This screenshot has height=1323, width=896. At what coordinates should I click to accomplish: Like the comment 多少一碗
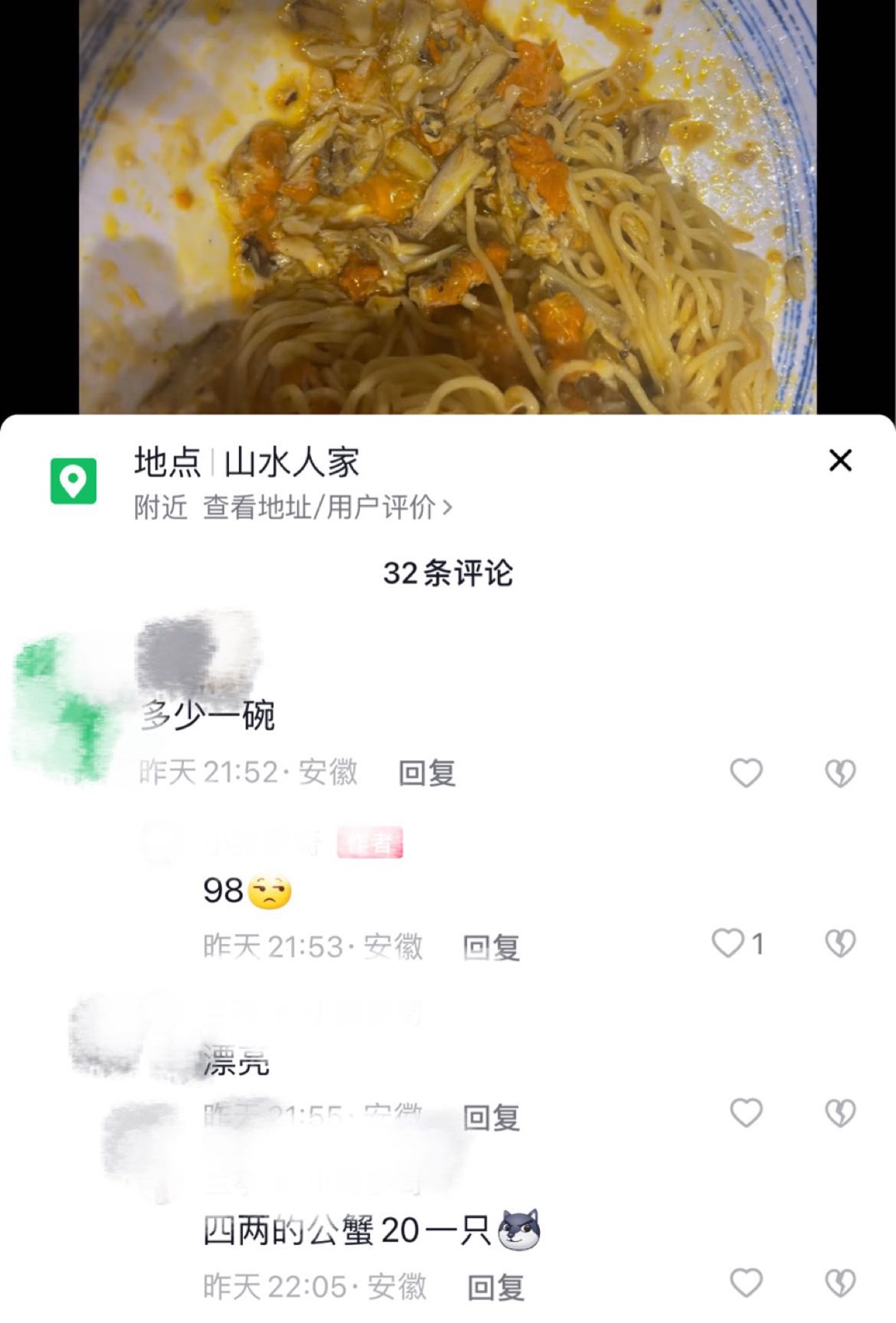pos(746,773)
